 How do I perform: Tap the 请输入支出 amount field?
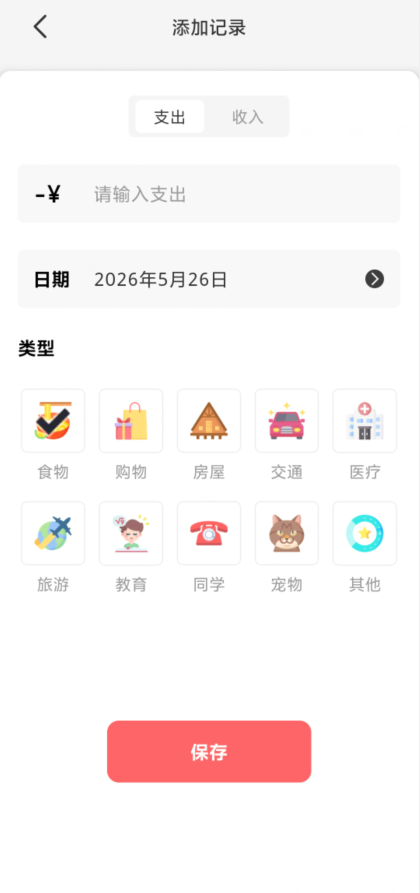[209, 194]
